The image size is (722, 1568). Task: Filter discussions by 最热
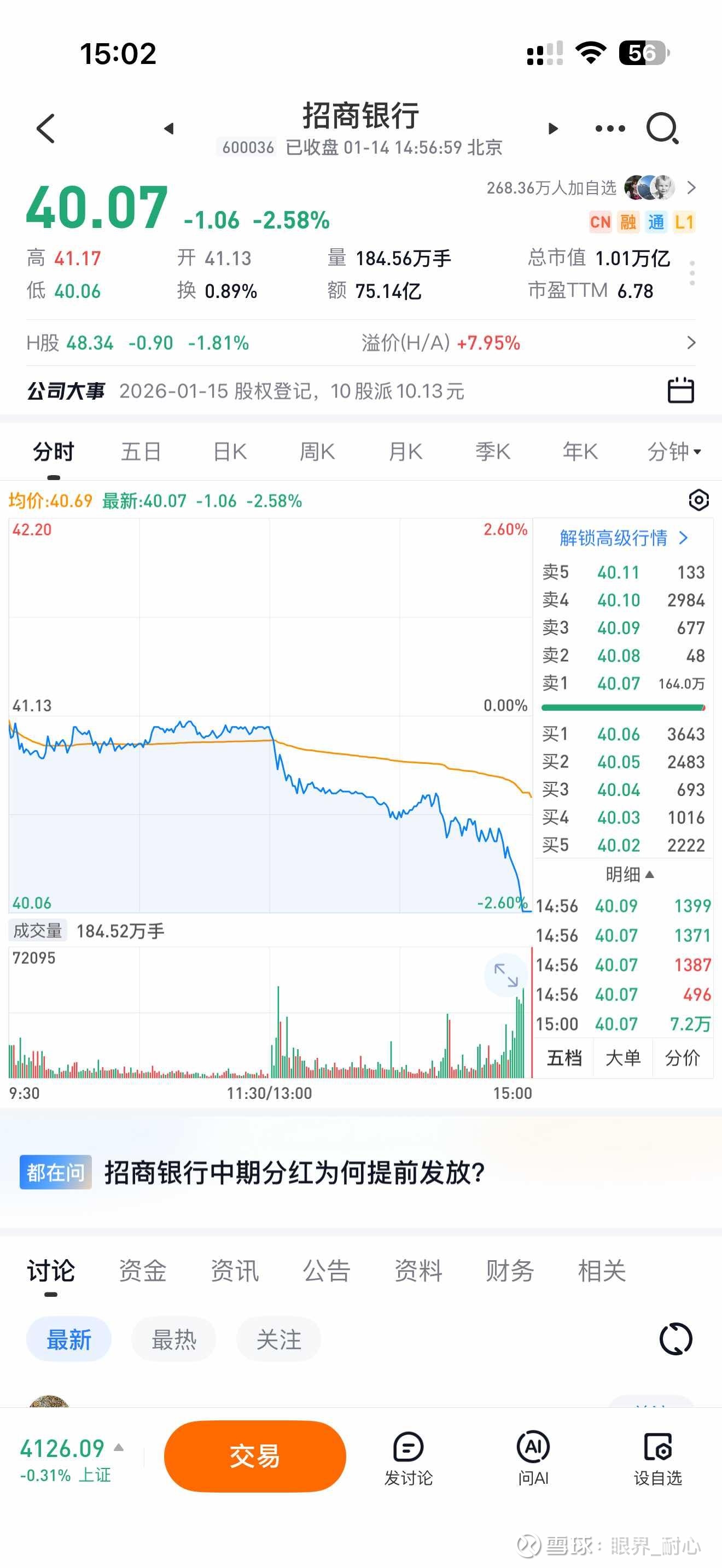click(x=174, y=1339)
